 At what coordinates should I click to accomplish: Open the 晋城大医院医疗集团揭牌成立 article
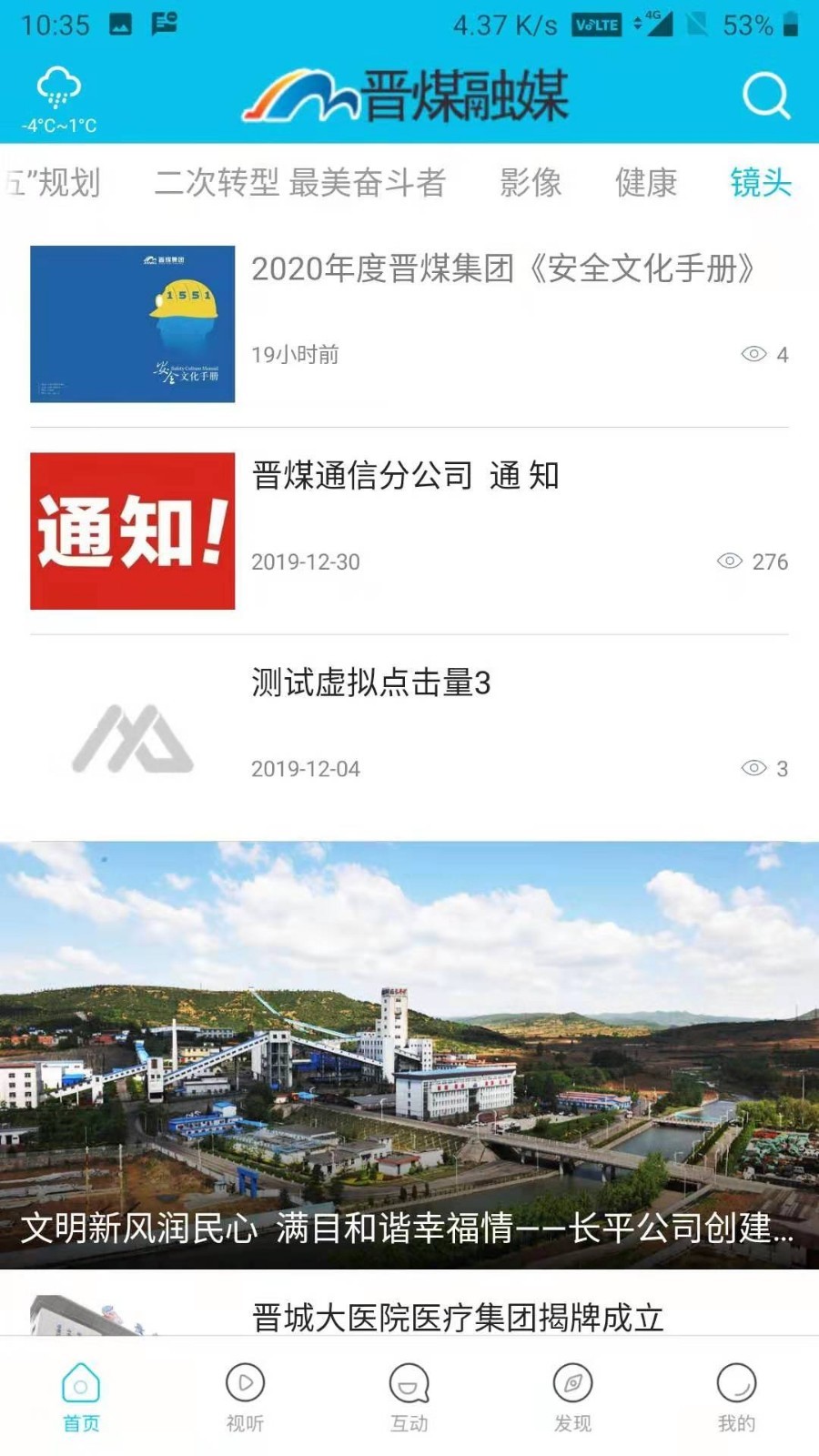(x=458, y=1311)
